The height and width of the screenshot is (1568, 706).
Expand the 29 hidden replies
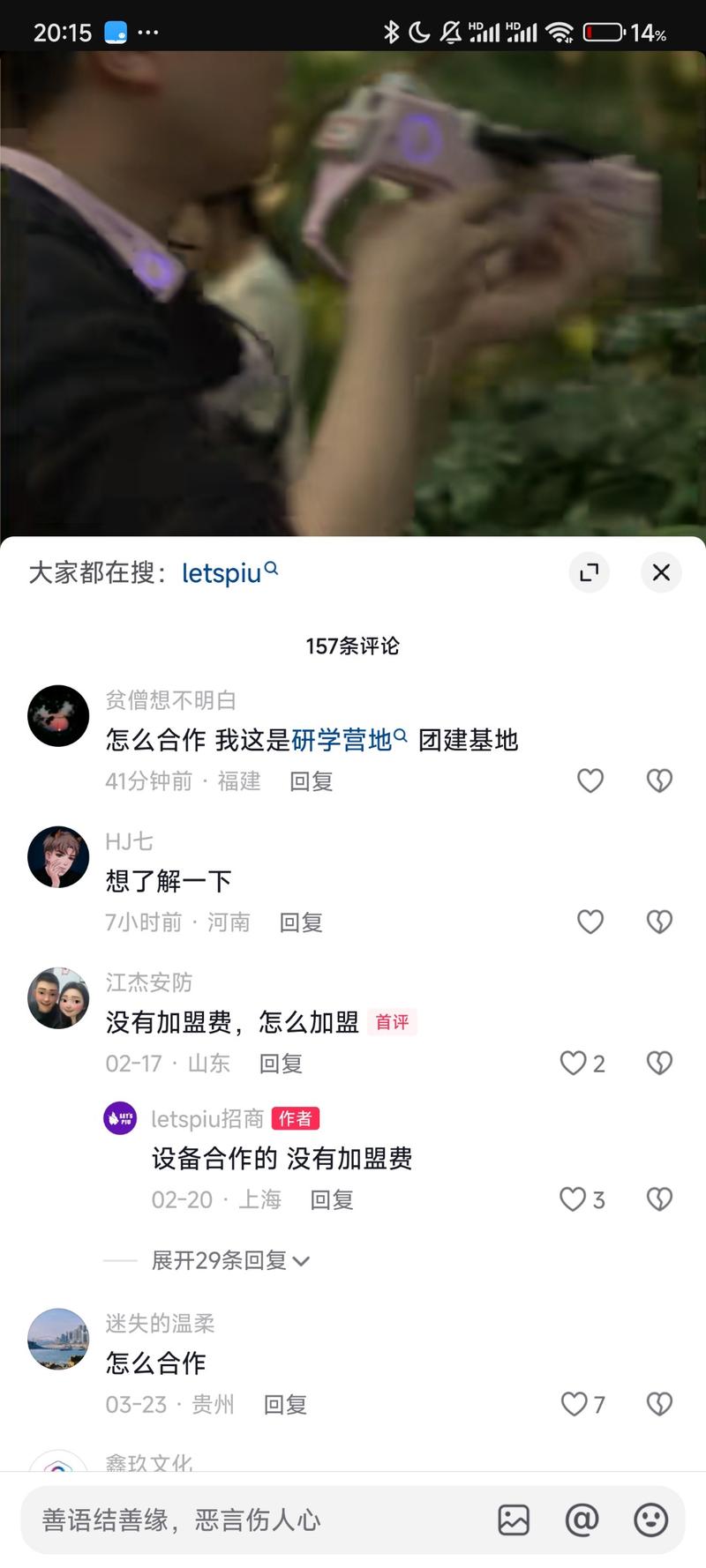[x=229, y=1260]
